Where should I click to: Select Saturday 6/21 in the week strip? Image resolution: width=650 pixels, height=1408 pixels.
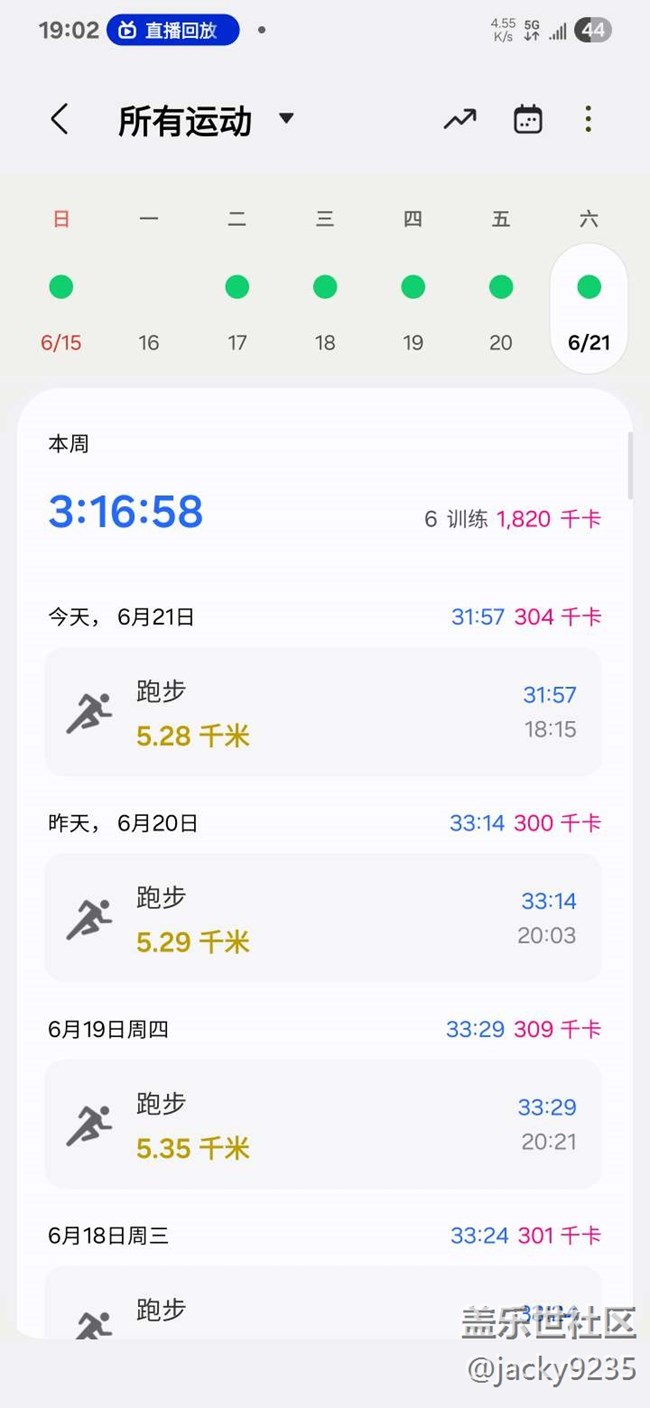(x=589, y=307)
